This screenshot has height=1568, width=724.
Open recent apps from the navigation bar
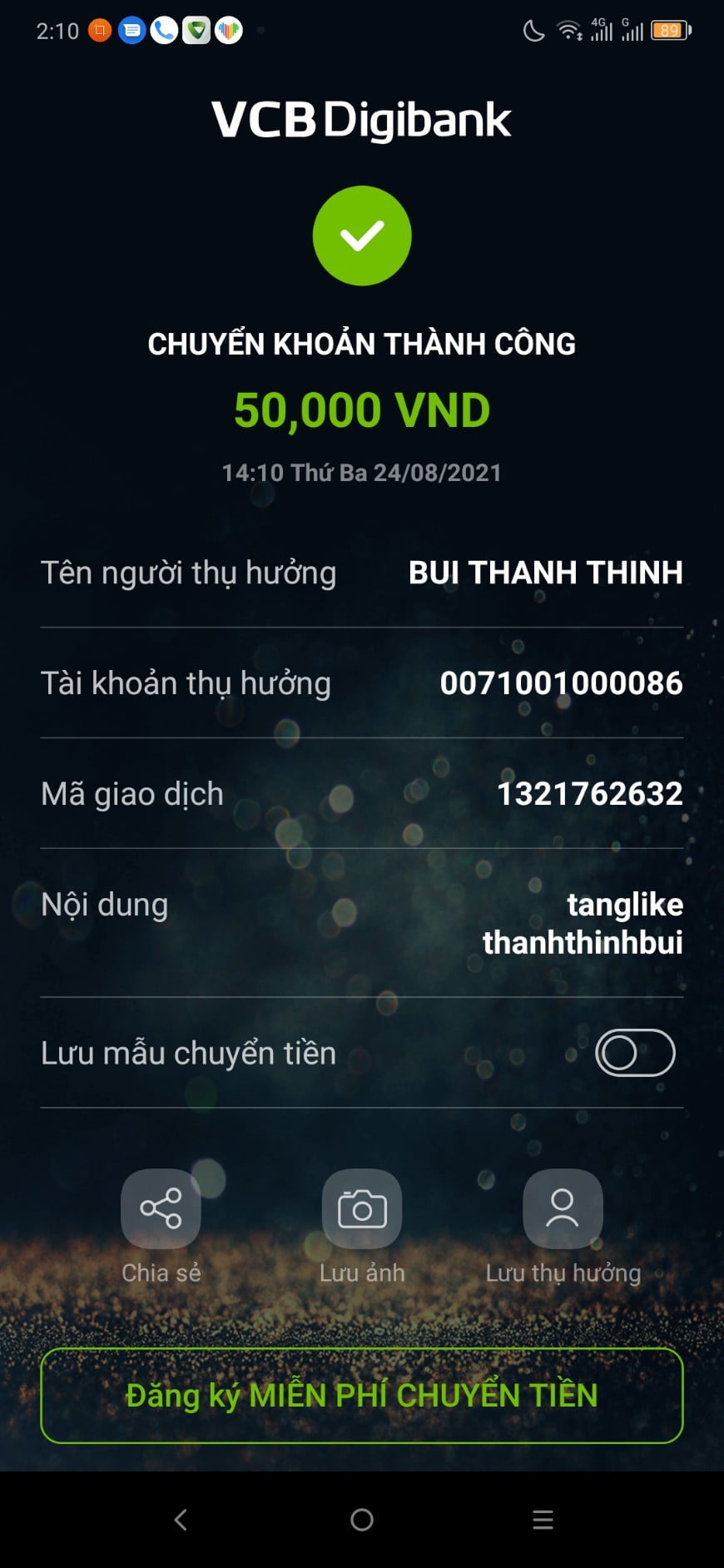[x=543, y=1520]
